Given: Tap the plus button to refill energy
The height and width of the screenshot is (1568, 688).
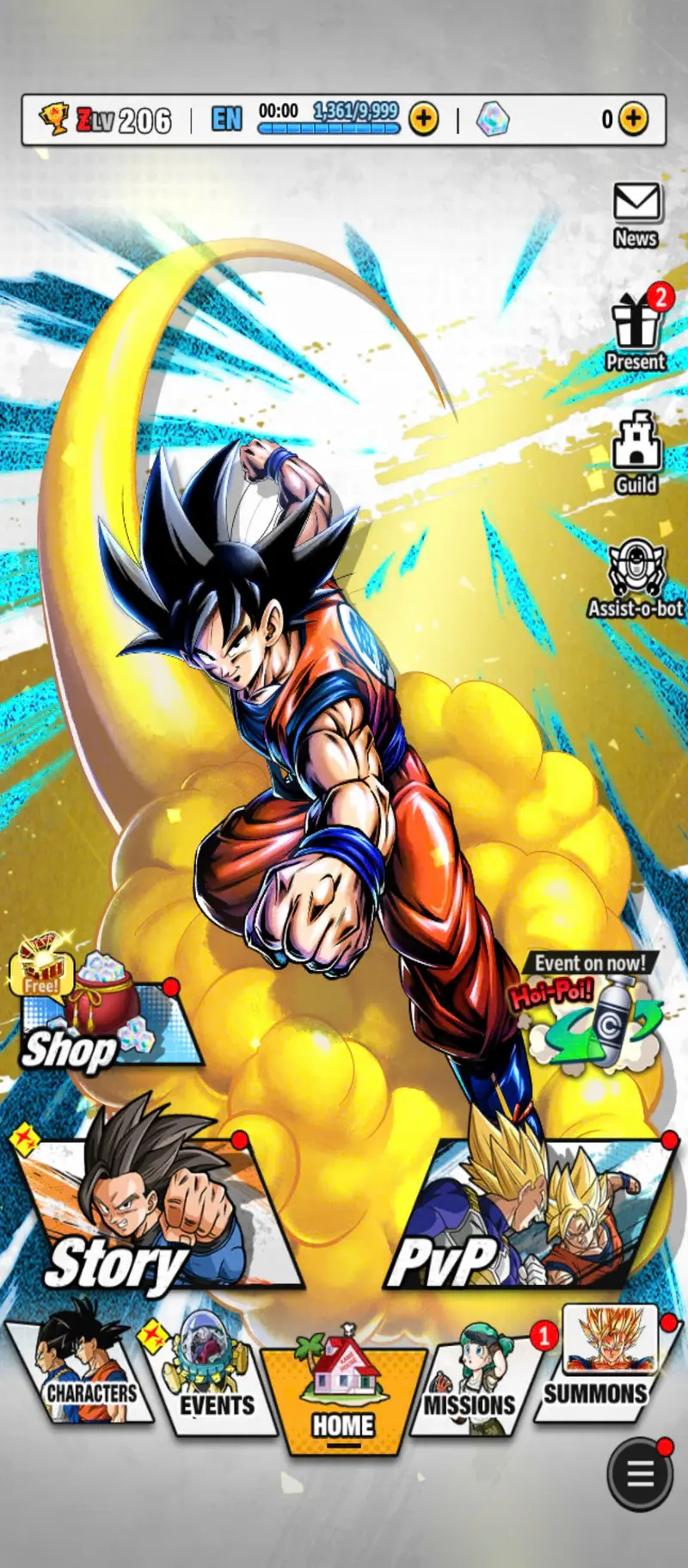Looking at the screenshot, I should click(423, 119).
